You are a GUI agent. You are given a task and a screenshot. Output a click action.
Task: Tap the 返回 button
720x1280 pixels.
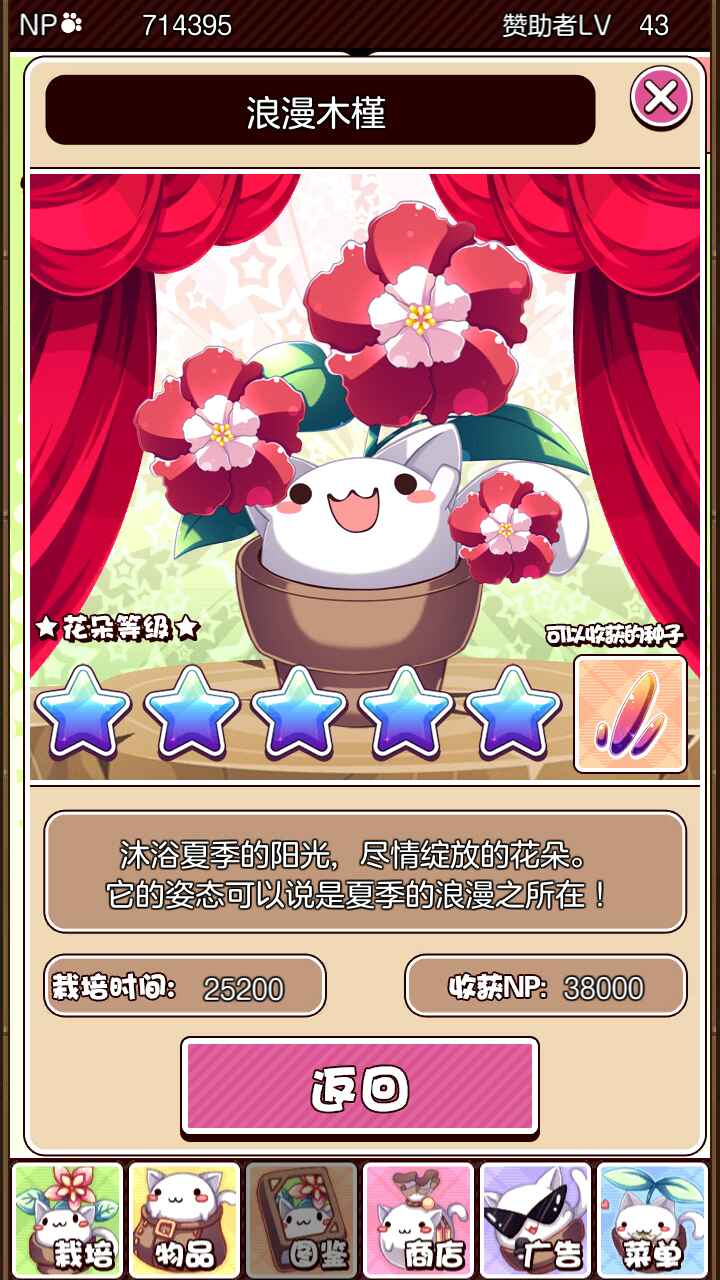click(360, 1086)
